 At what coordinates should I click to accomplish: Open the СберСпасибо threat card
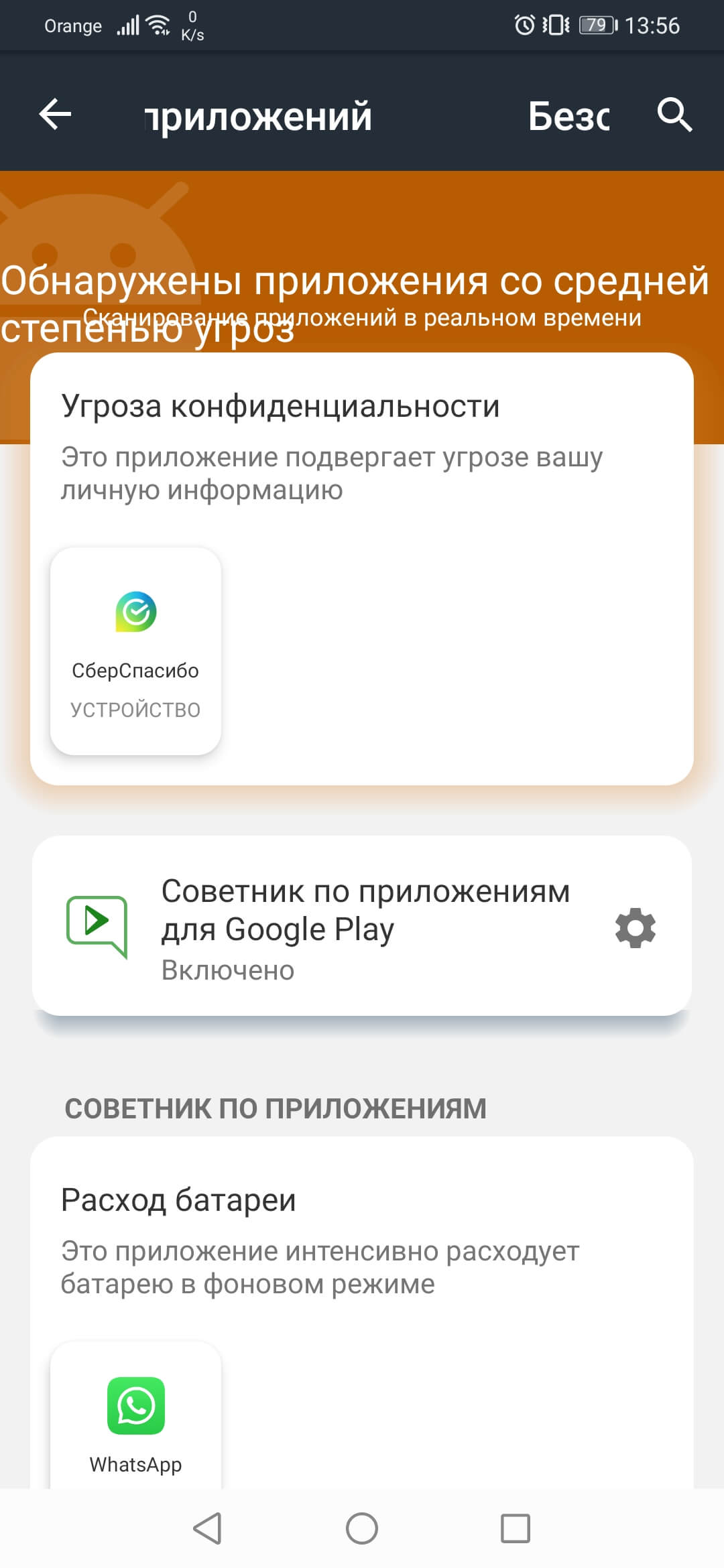136,651
